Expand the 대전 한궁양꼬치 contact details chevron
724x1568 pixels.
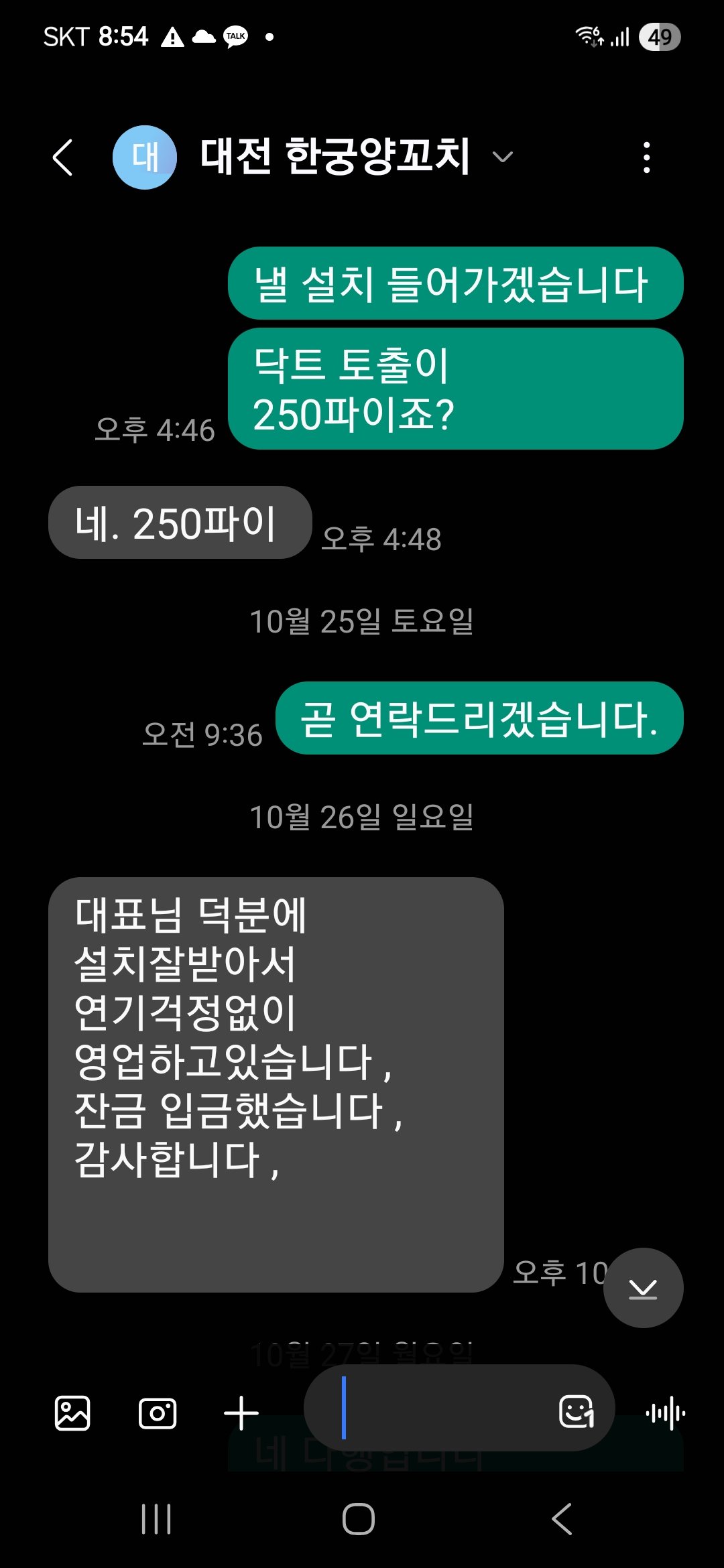pyautogui.click(x=502, y=157)
